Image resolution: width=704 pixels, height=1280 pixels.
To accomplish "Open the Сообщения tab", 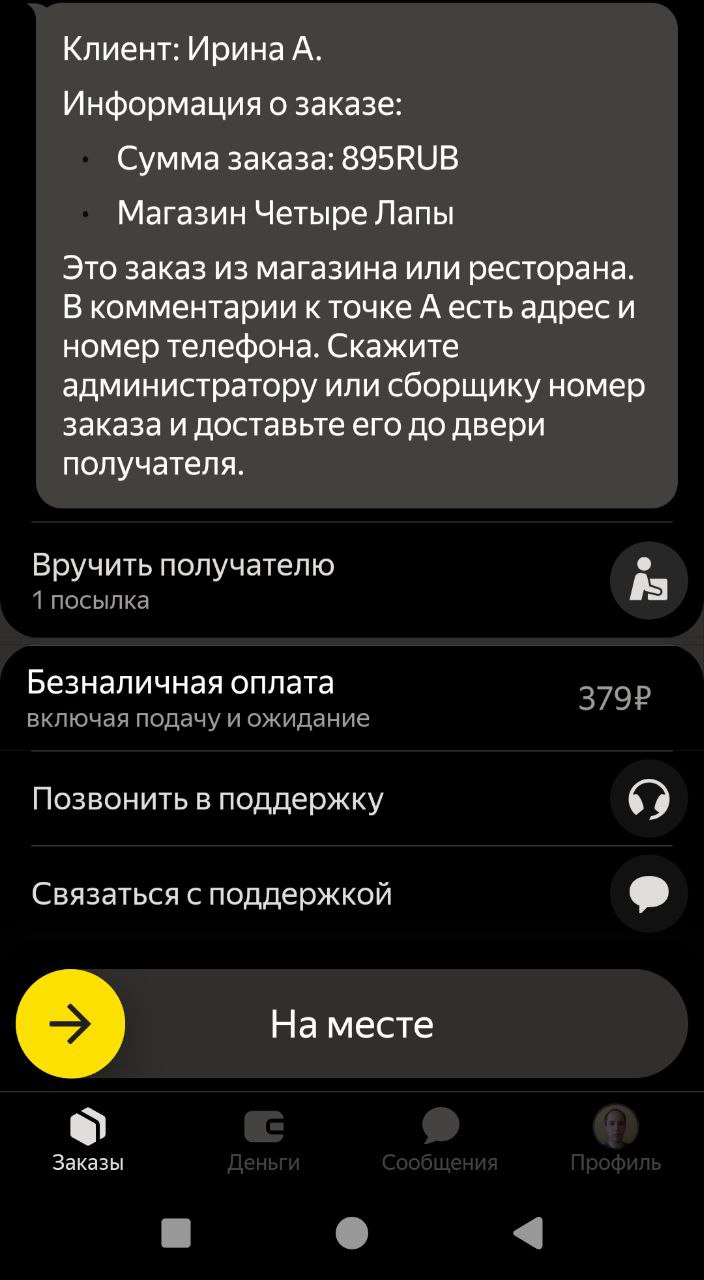I will (440, 1140).
